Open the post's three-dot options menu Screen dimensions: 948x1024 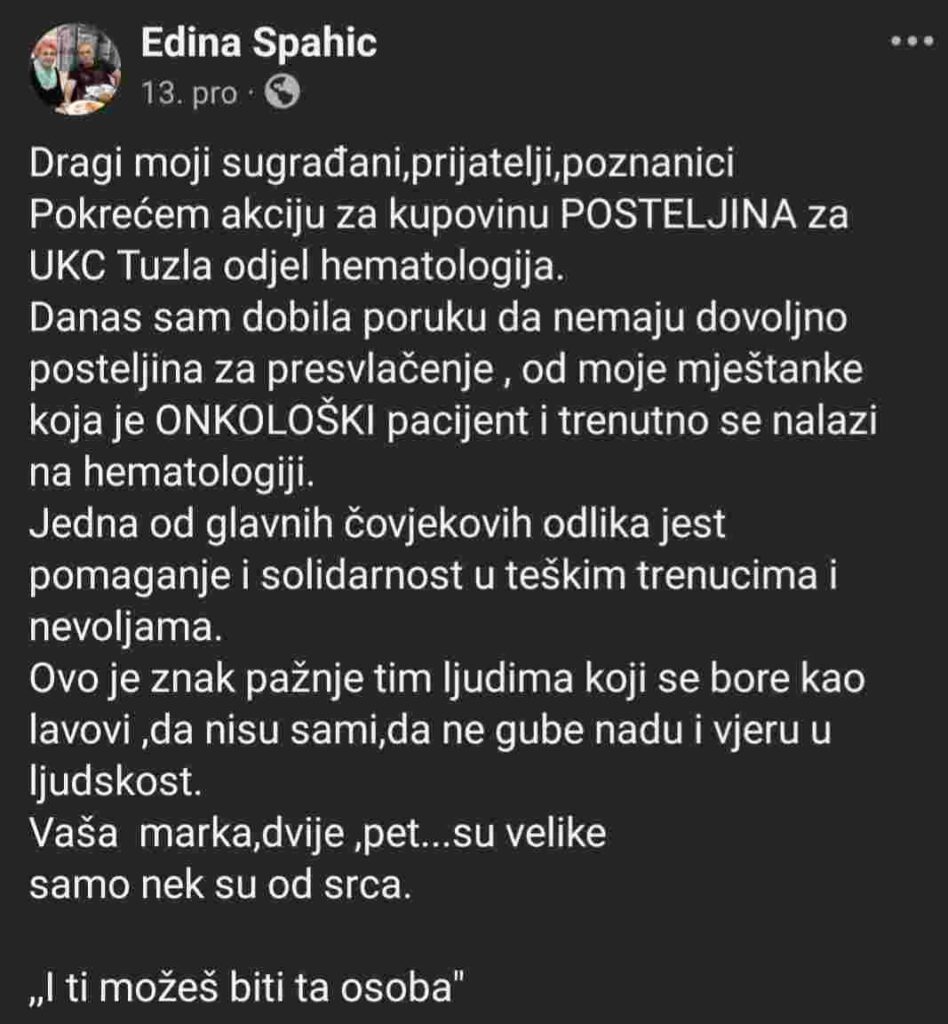tap(910, 41)
